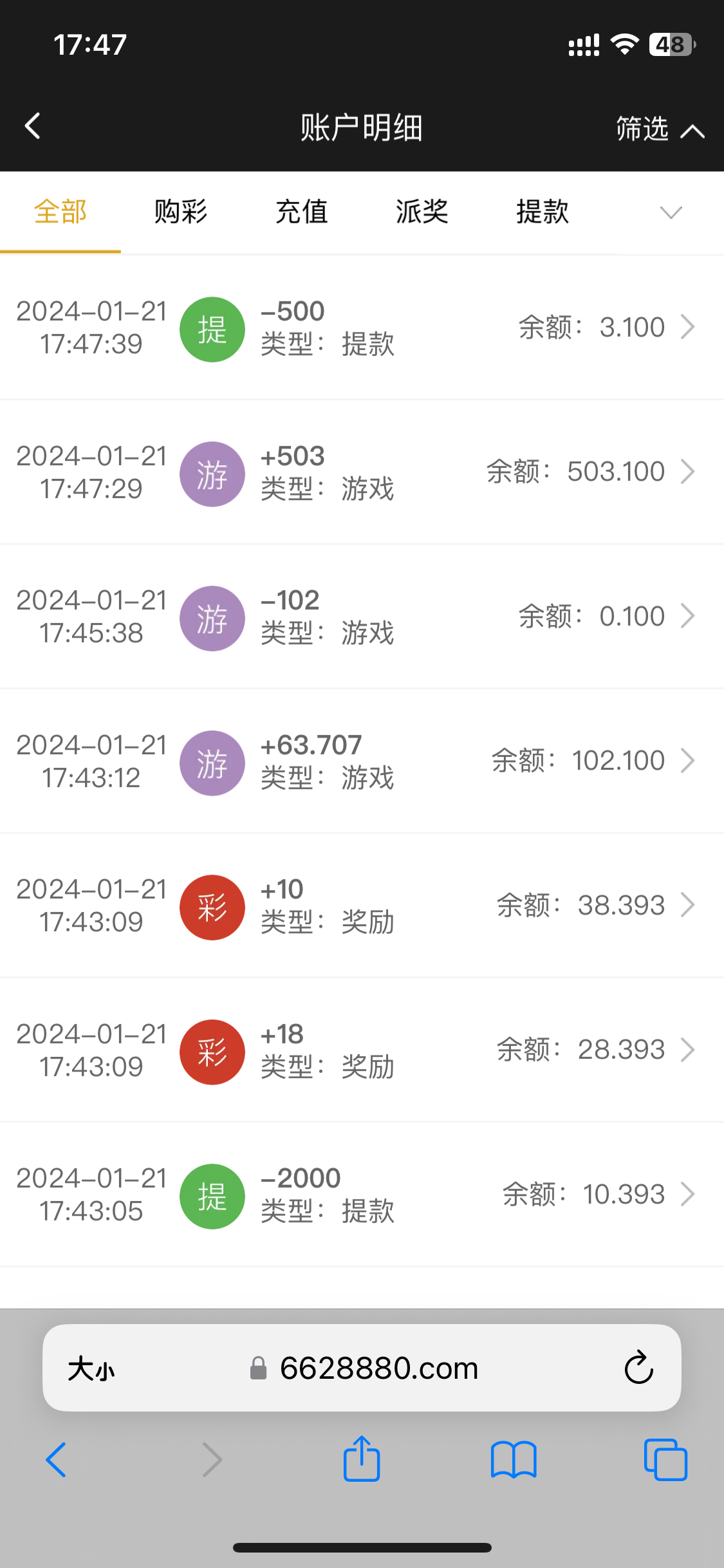
Task: Tap the Safari share icon
Action: click(x=362, y=1459)
